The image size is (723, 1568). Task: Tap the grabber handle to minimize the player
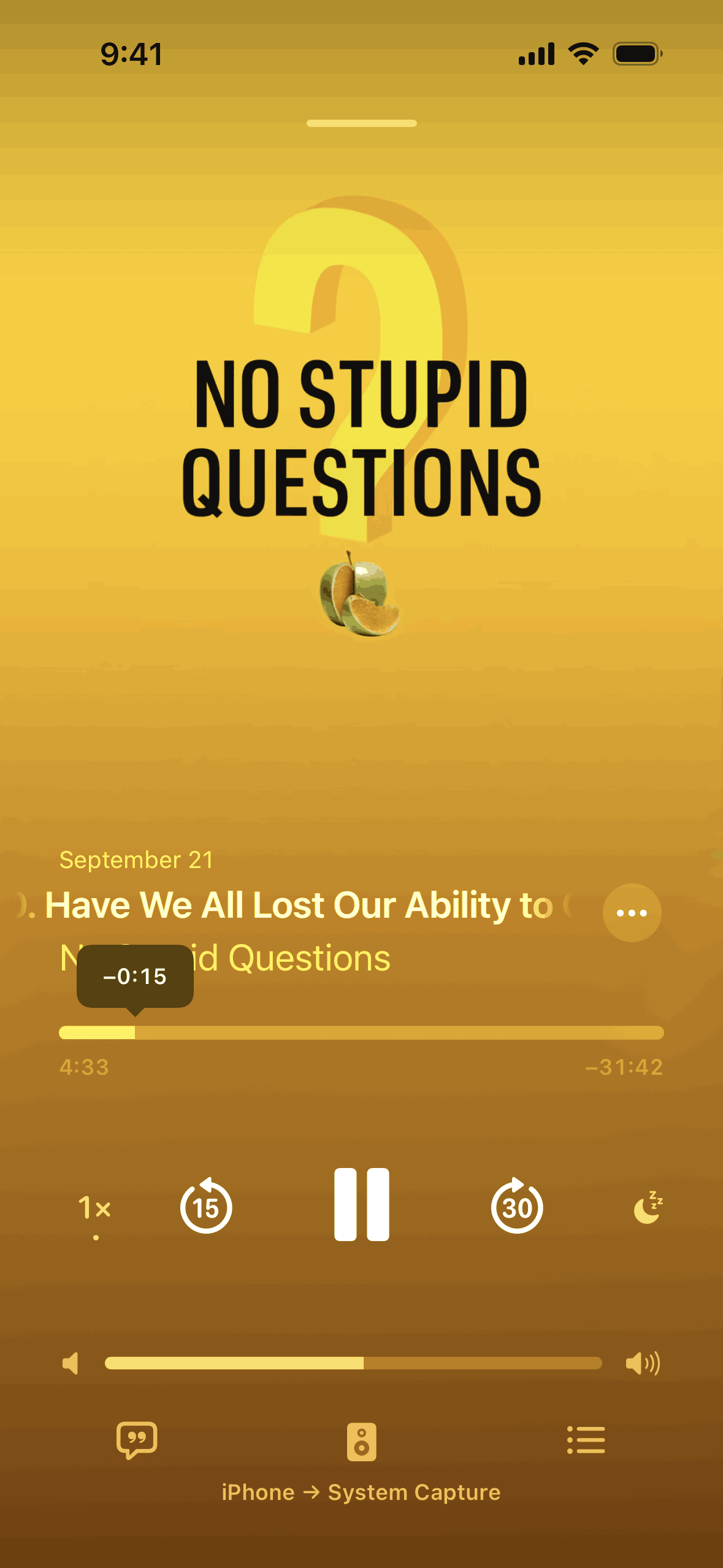point(361,123)
